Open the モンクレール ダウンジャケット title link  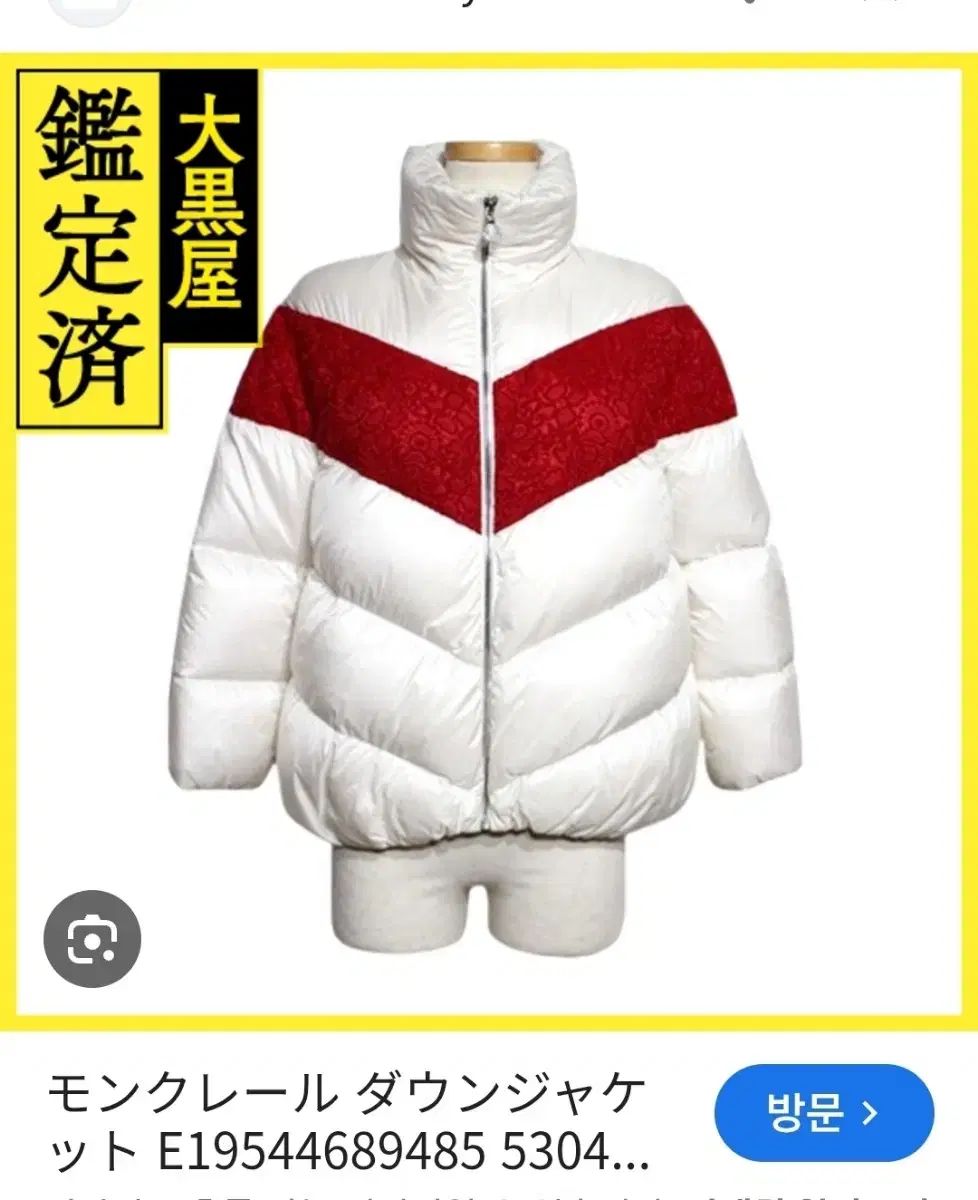pyautogui.click(x=350, y=1124)
